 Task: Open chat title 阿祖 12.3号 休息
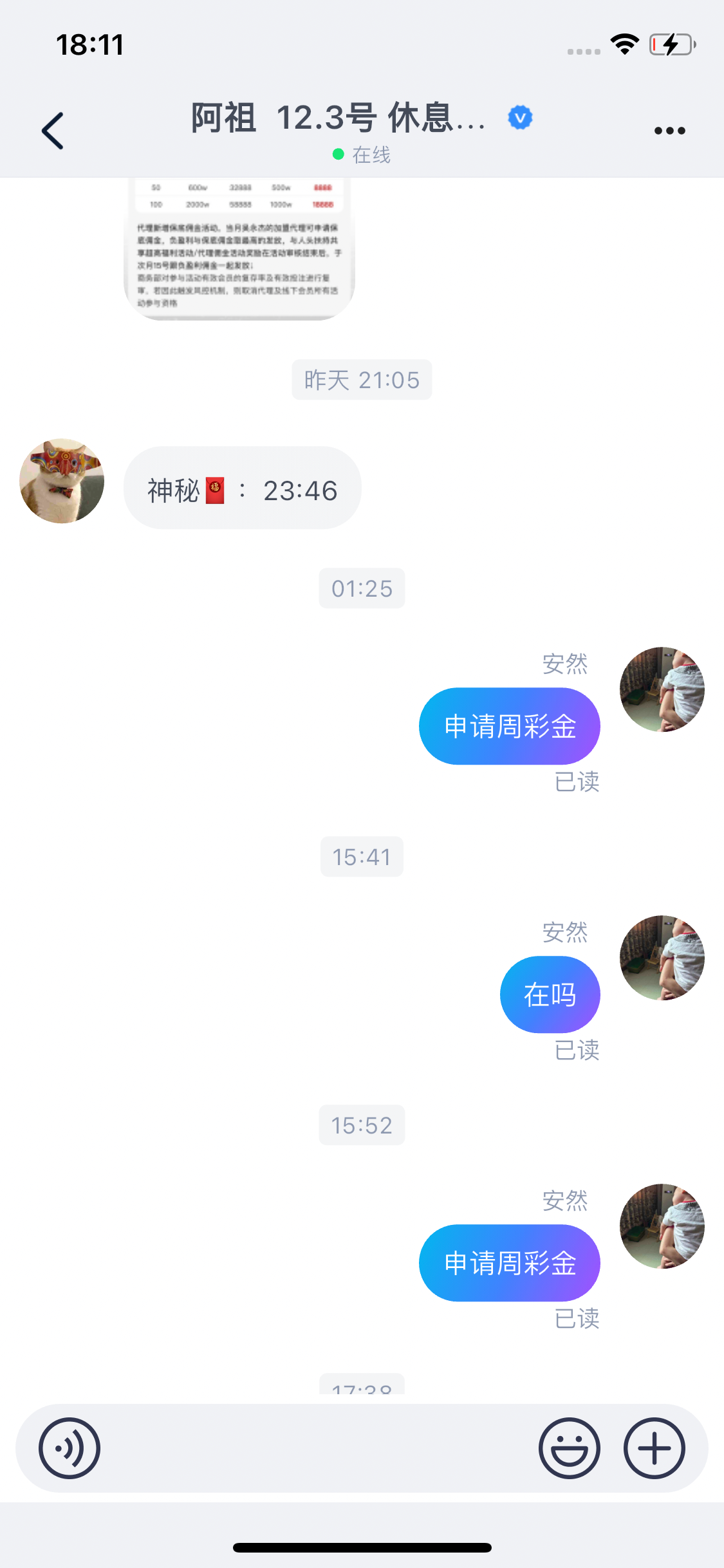click(x=338, y=118)
